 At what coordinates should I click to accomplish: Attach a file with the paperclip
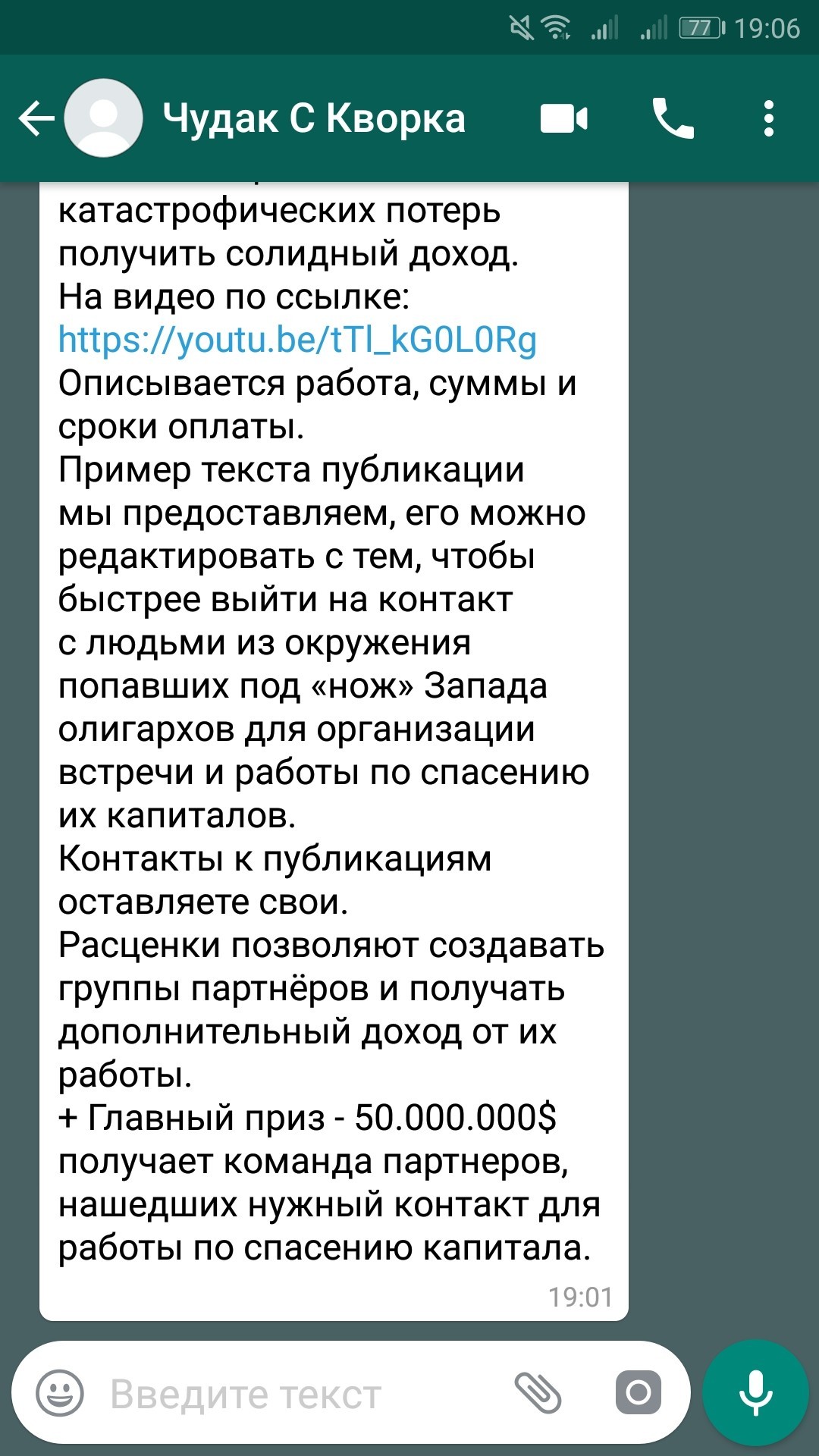[x=538, y=1392]
